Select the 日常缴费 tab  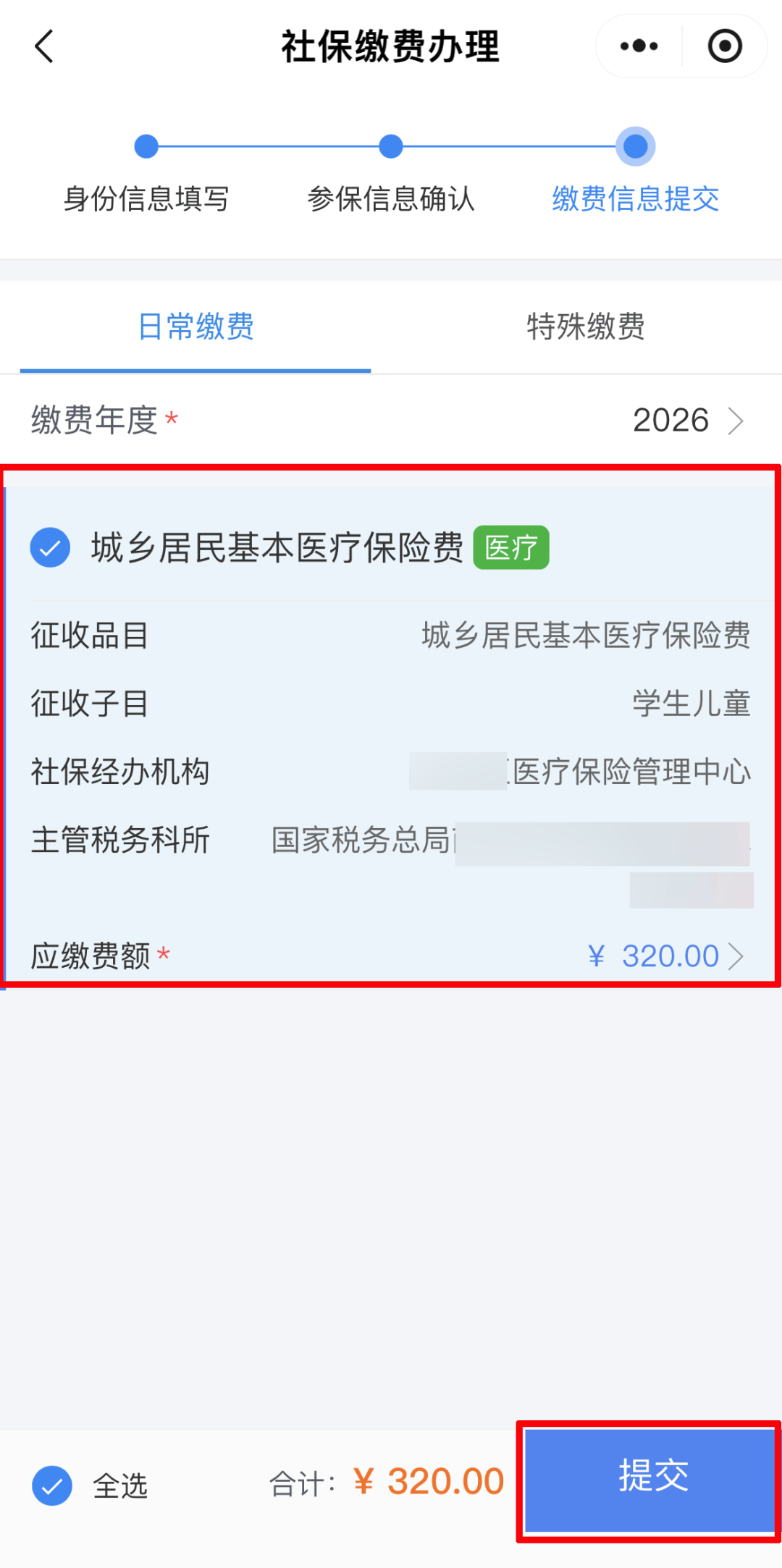pyautogui.click(x=195, y=326)
